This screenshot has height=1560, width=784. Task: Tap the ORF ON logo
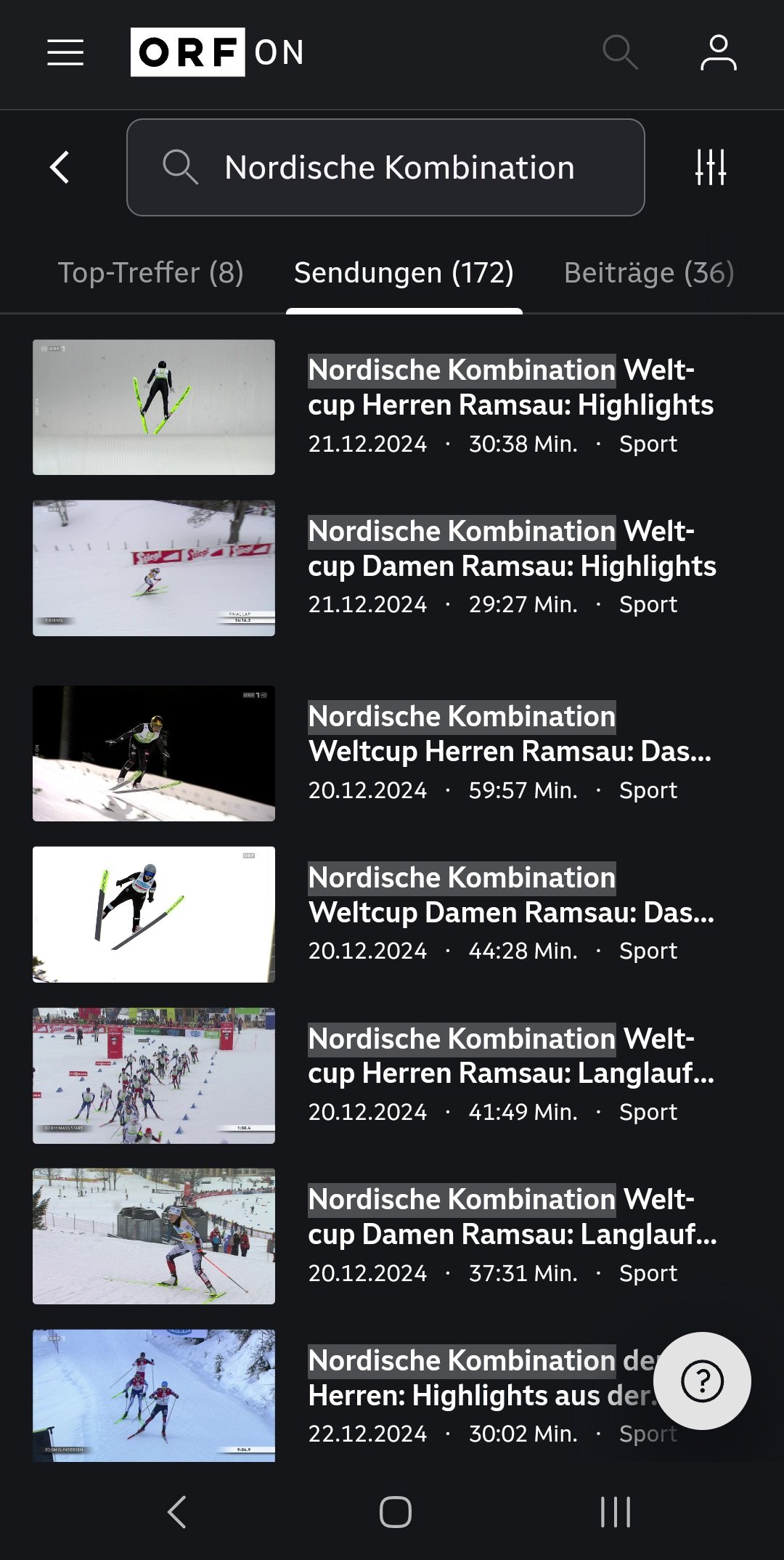pyautogui.click(x=217, y=52)
